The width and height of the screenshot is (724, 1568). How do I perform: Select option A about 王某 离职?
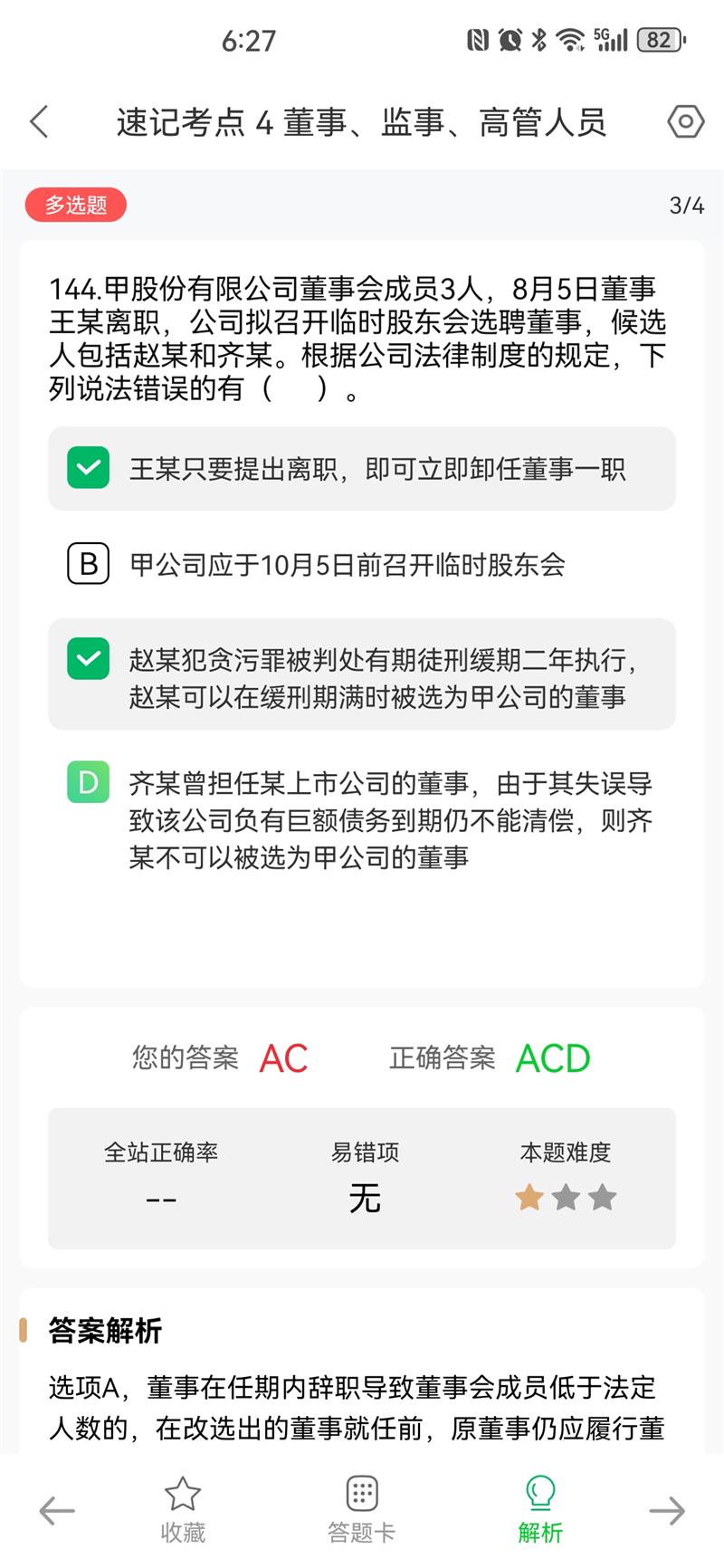(362, 469)
